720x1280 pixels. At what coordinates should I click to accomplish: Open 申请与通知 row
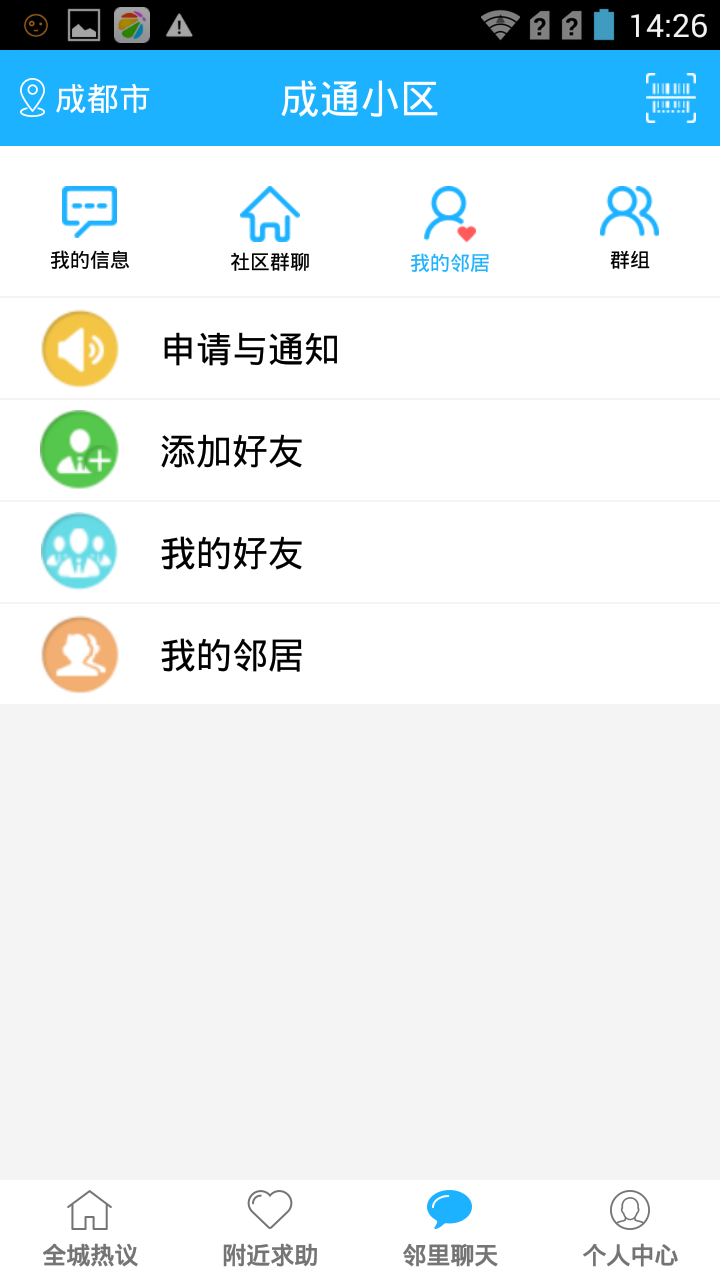coord(360,349)
